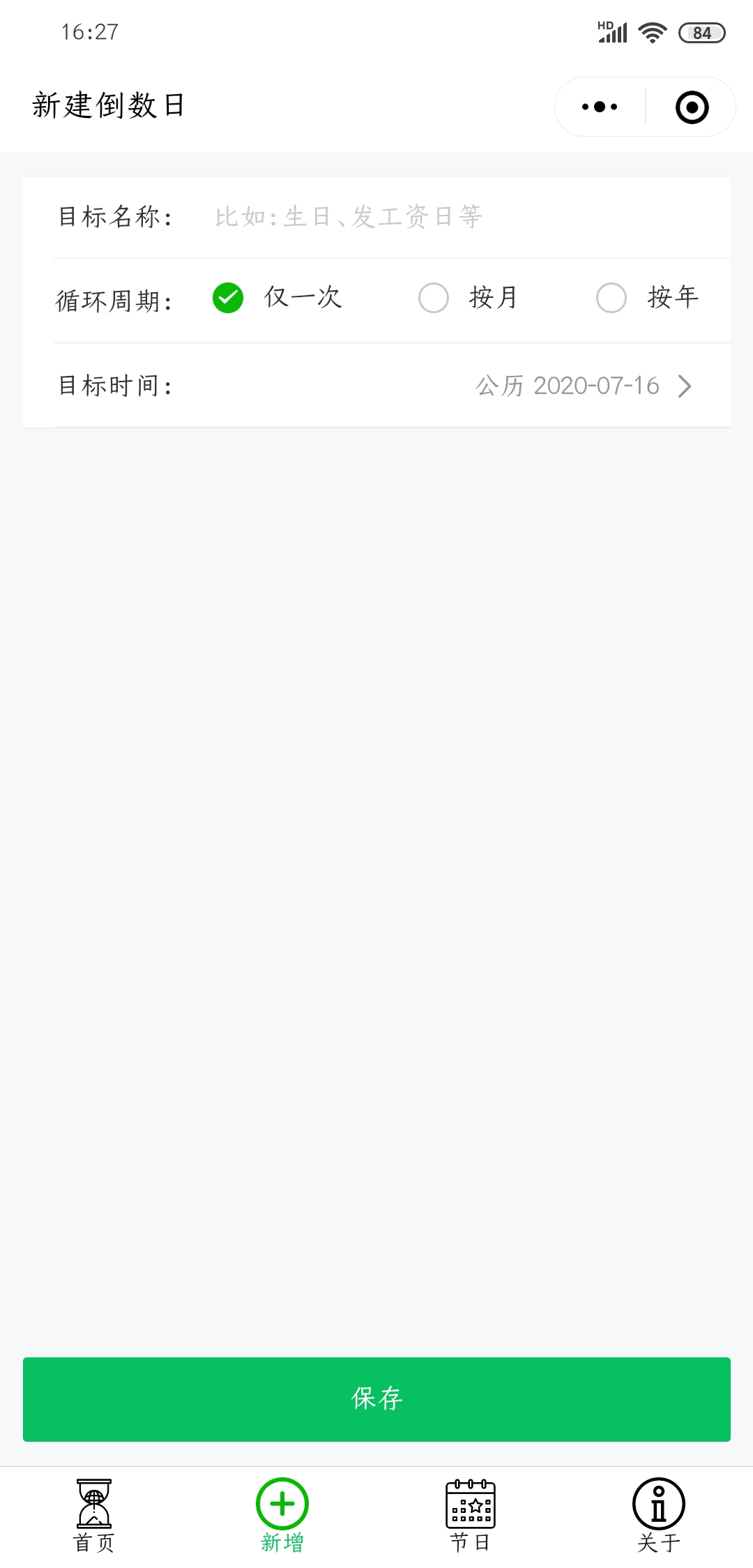Tap the green 保存 save button
This screenshot has height=1568, width=753.
(x=376, y=1399)
